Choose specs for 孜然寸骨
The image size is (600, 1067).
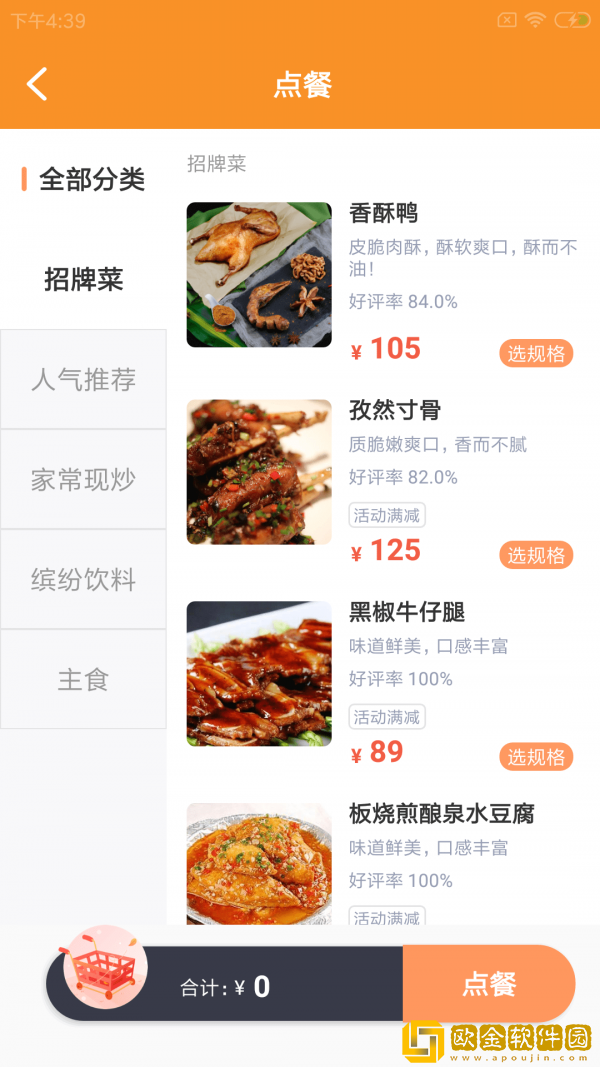(536, 555)
